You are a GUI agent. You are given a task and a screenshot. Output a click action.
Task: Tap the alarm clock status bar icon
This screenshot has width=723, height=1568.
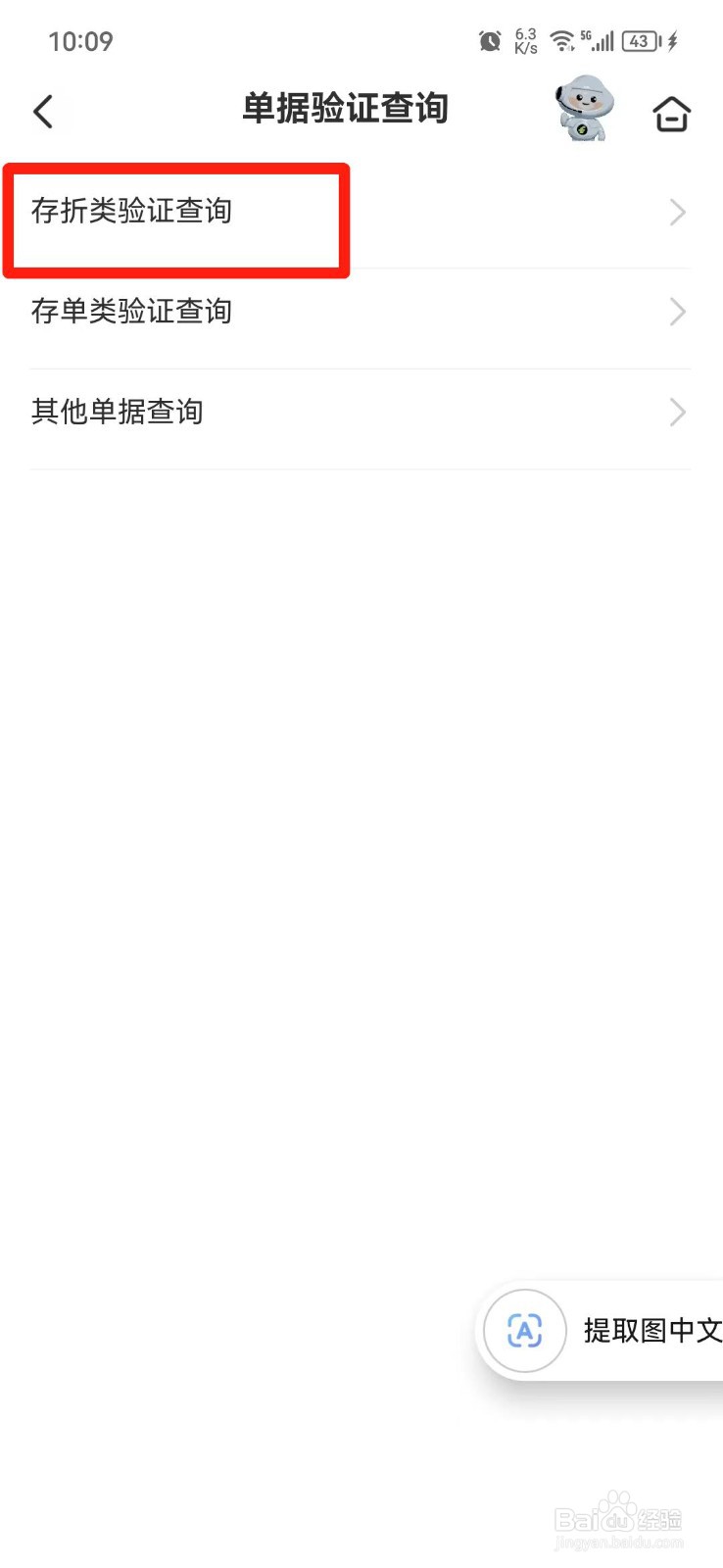[x=489, y=41]
